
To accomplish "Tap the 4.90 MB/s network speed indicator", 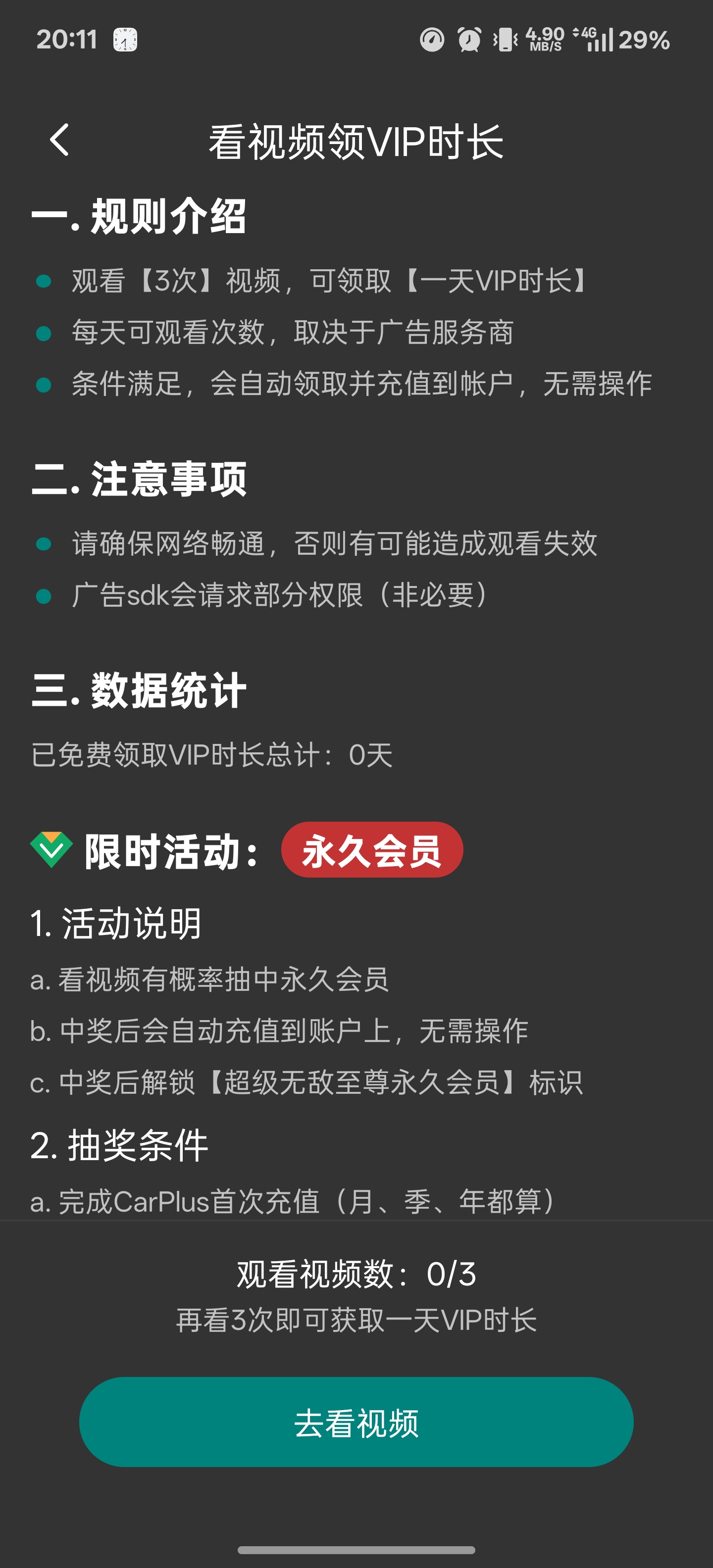I will click(544, 40).
